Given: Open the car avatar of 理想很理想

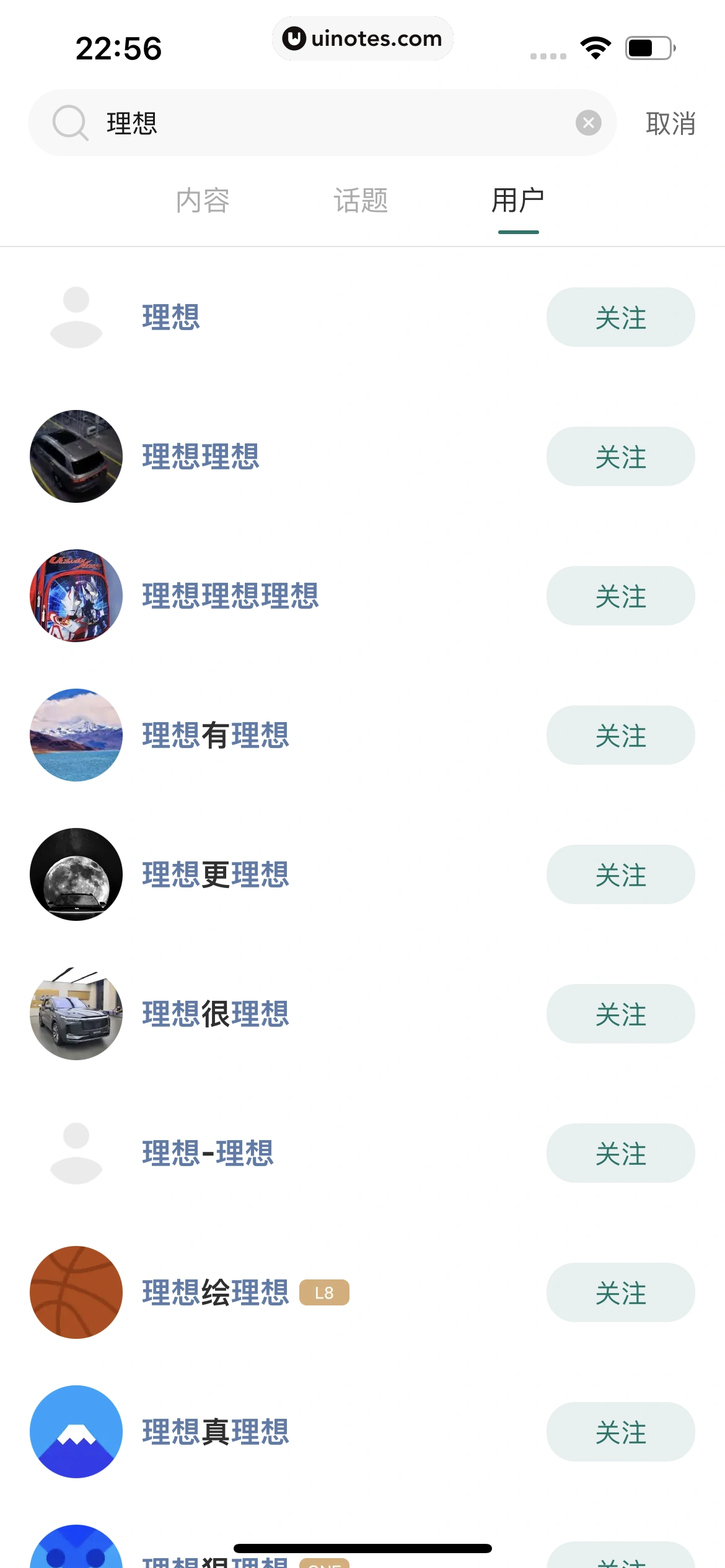Looking at the screenshot, I should (x=76, y=1013).
